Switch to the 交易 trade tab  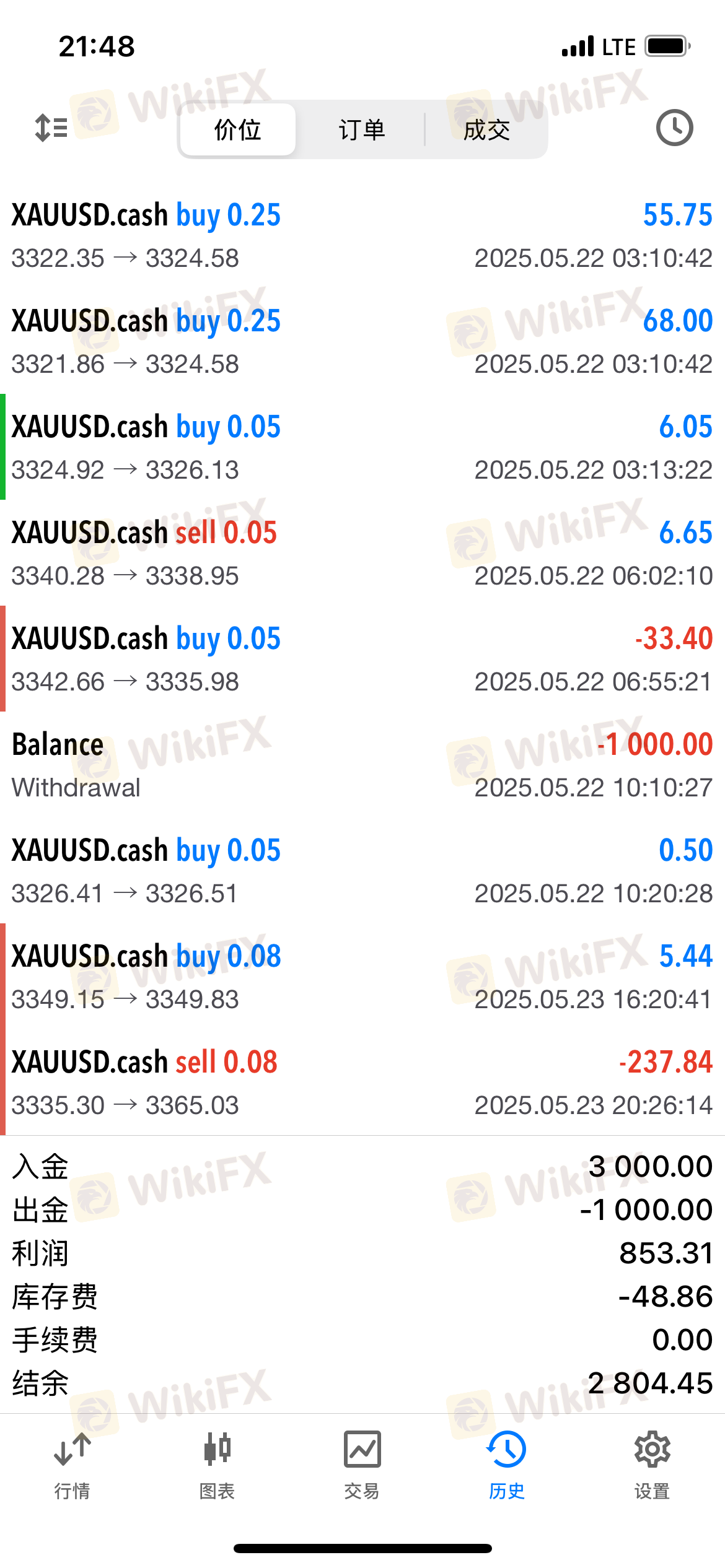coord(362,1465)
